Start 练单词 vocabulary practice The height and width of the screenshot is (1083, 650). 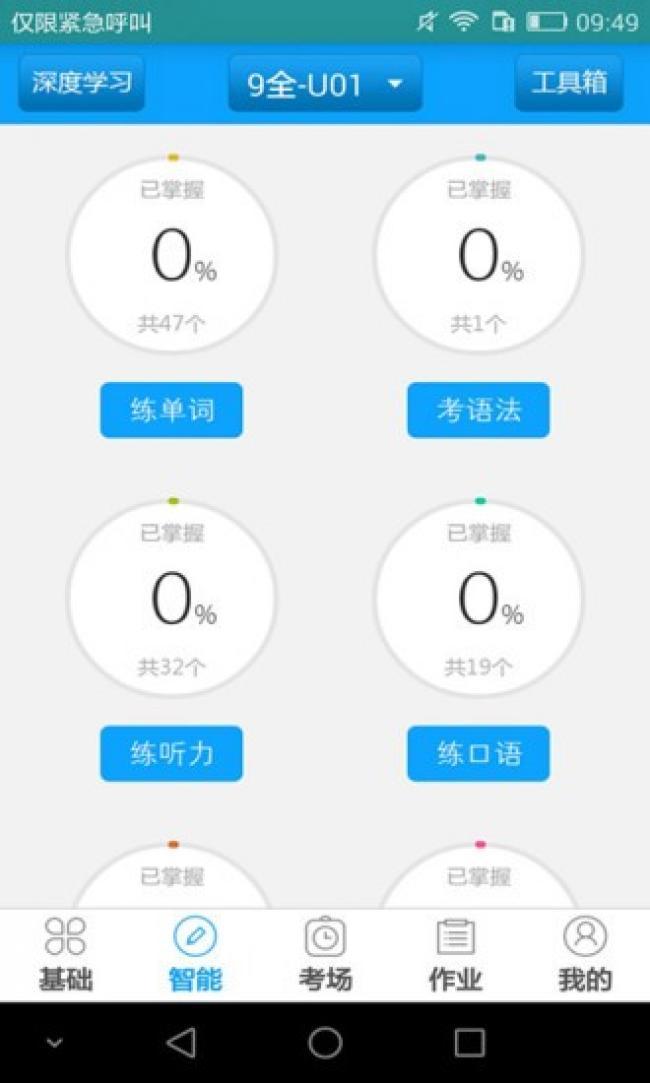click(171, 410)
